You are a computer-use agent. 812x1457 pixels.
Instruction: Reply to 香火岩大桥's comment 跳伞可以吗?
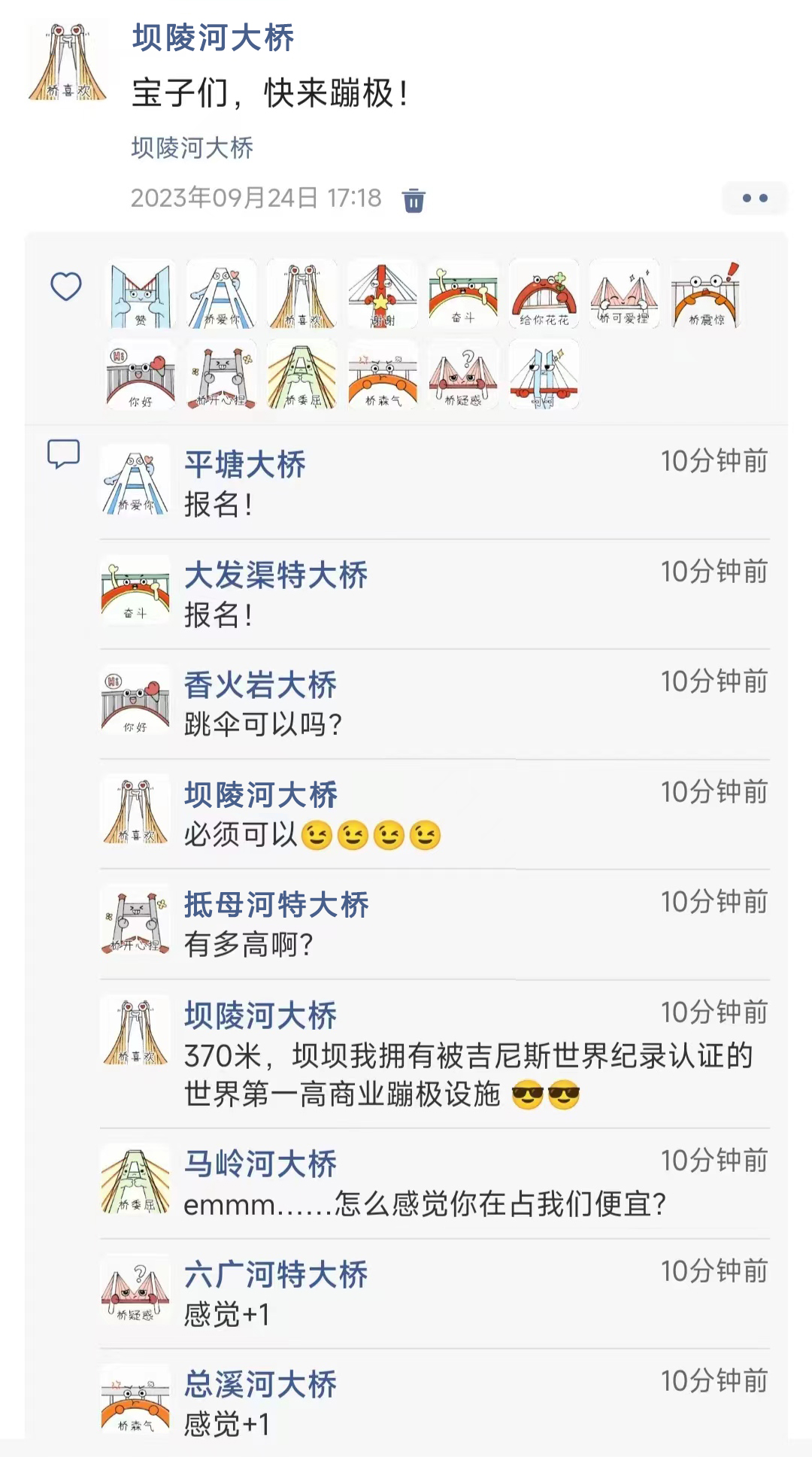coord(263,725)
